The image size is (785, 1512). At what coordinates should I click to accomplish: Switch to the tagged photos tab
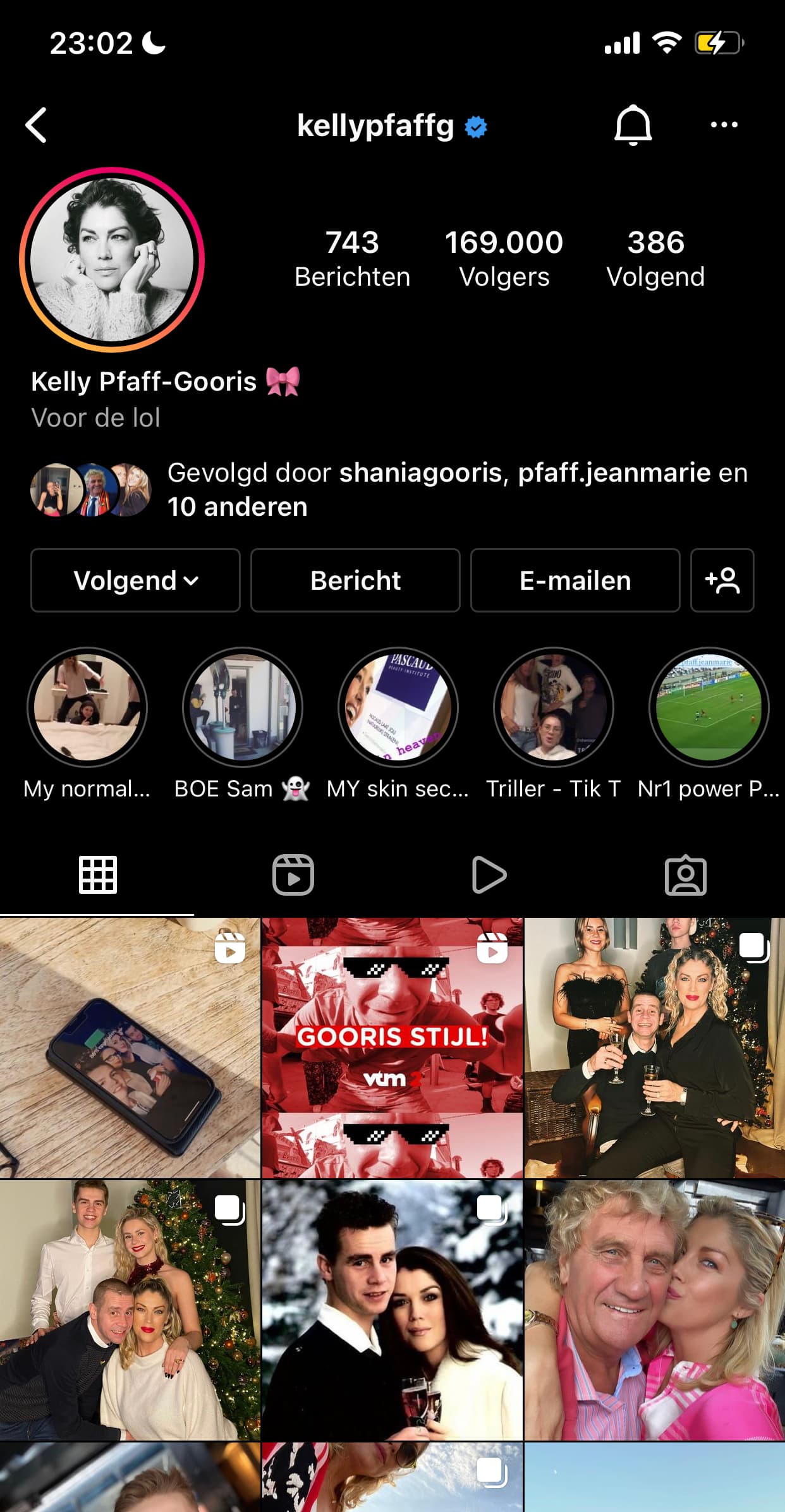(686, 875)
